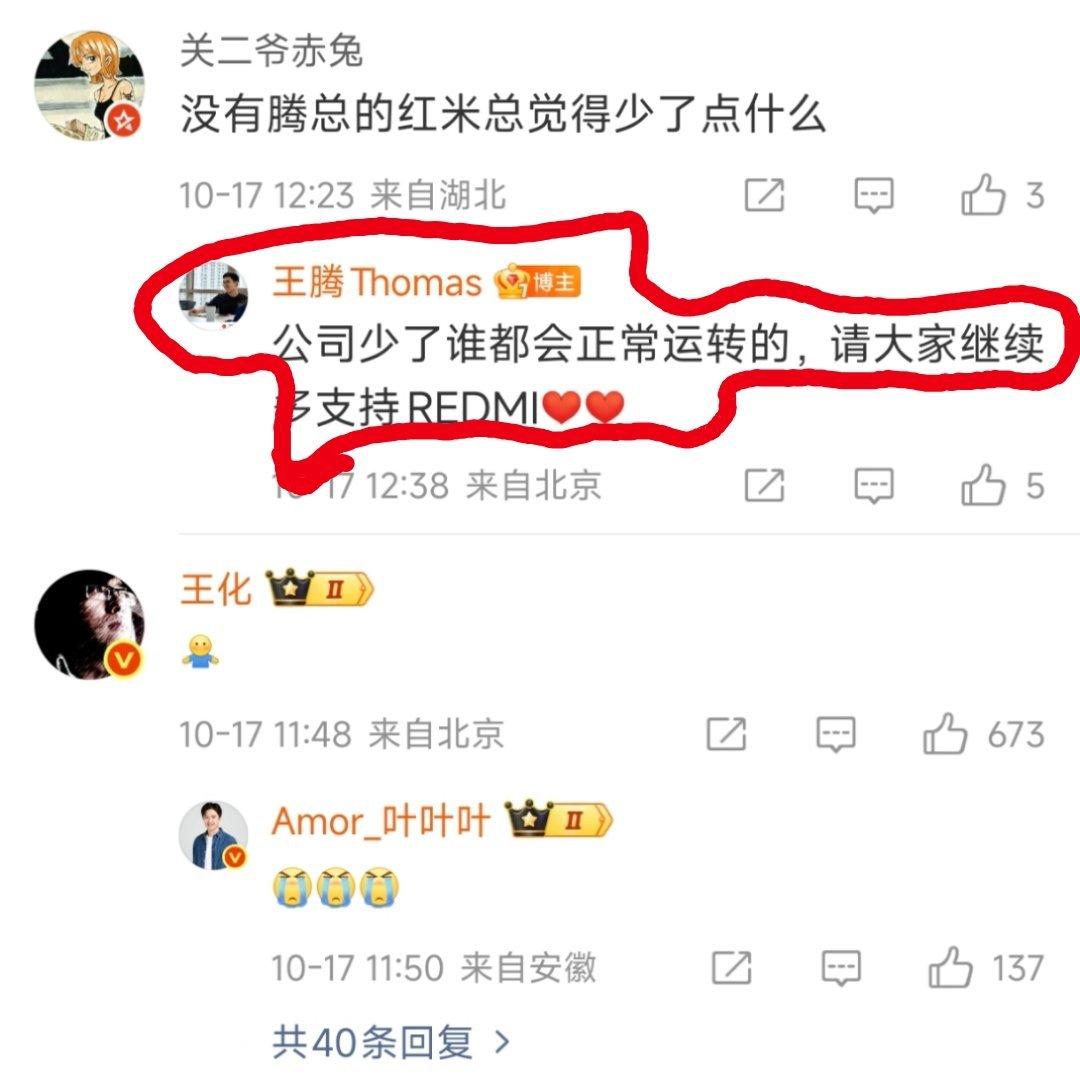Like 关二爷赤兔's comment
This screenshot has height=1080, width=1080.
pos(983,195)
